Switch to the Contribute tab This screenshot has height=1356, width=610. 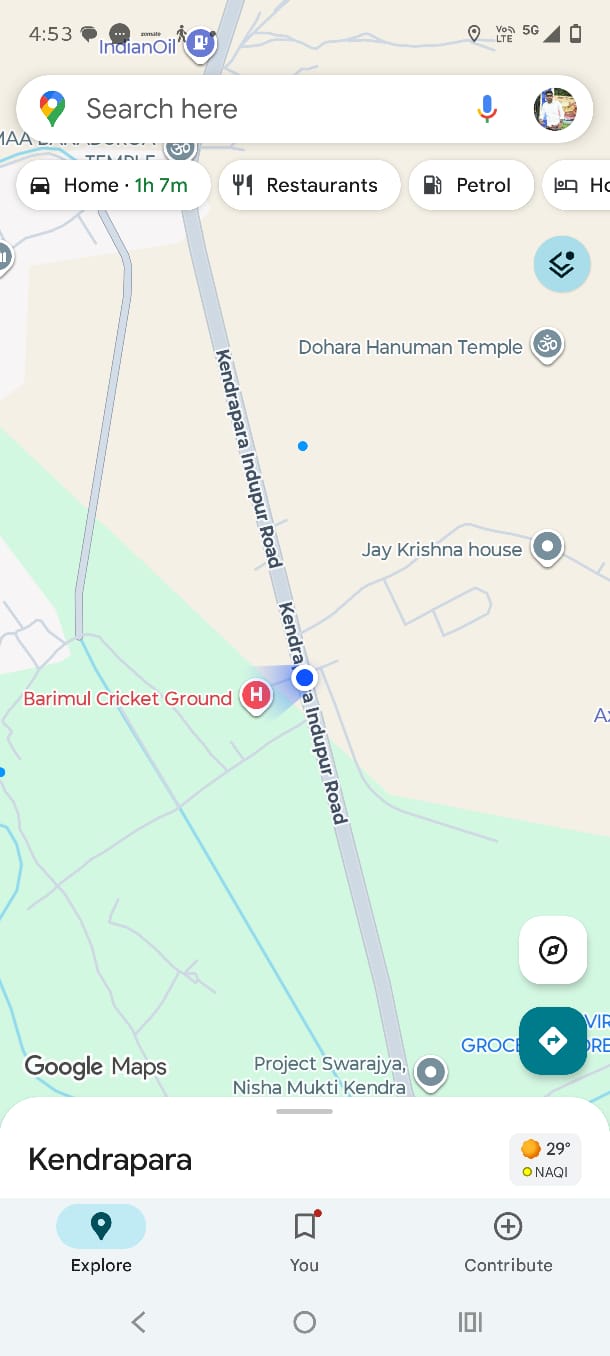[508, 1239]
